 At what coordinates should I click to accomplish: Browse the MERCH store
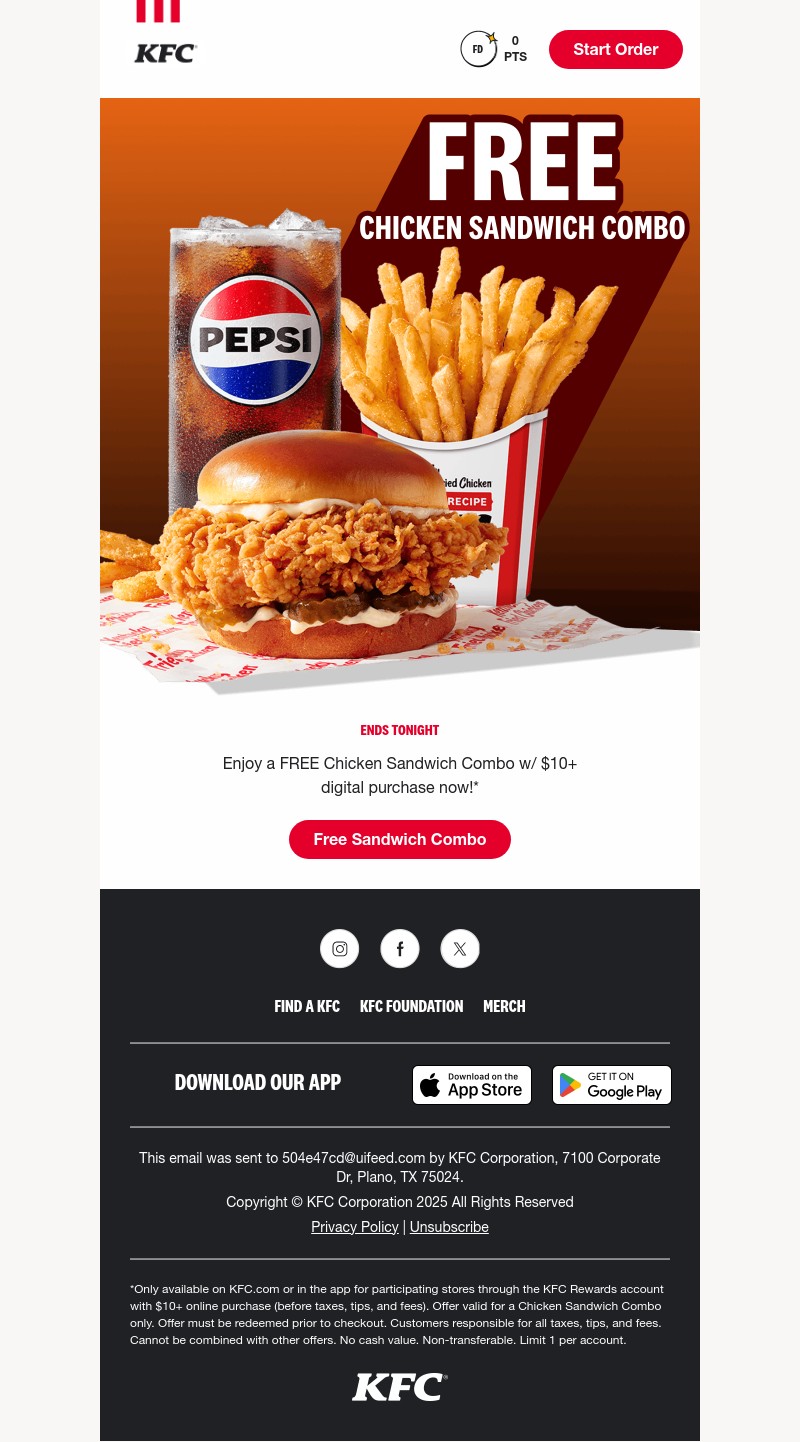504,1006
